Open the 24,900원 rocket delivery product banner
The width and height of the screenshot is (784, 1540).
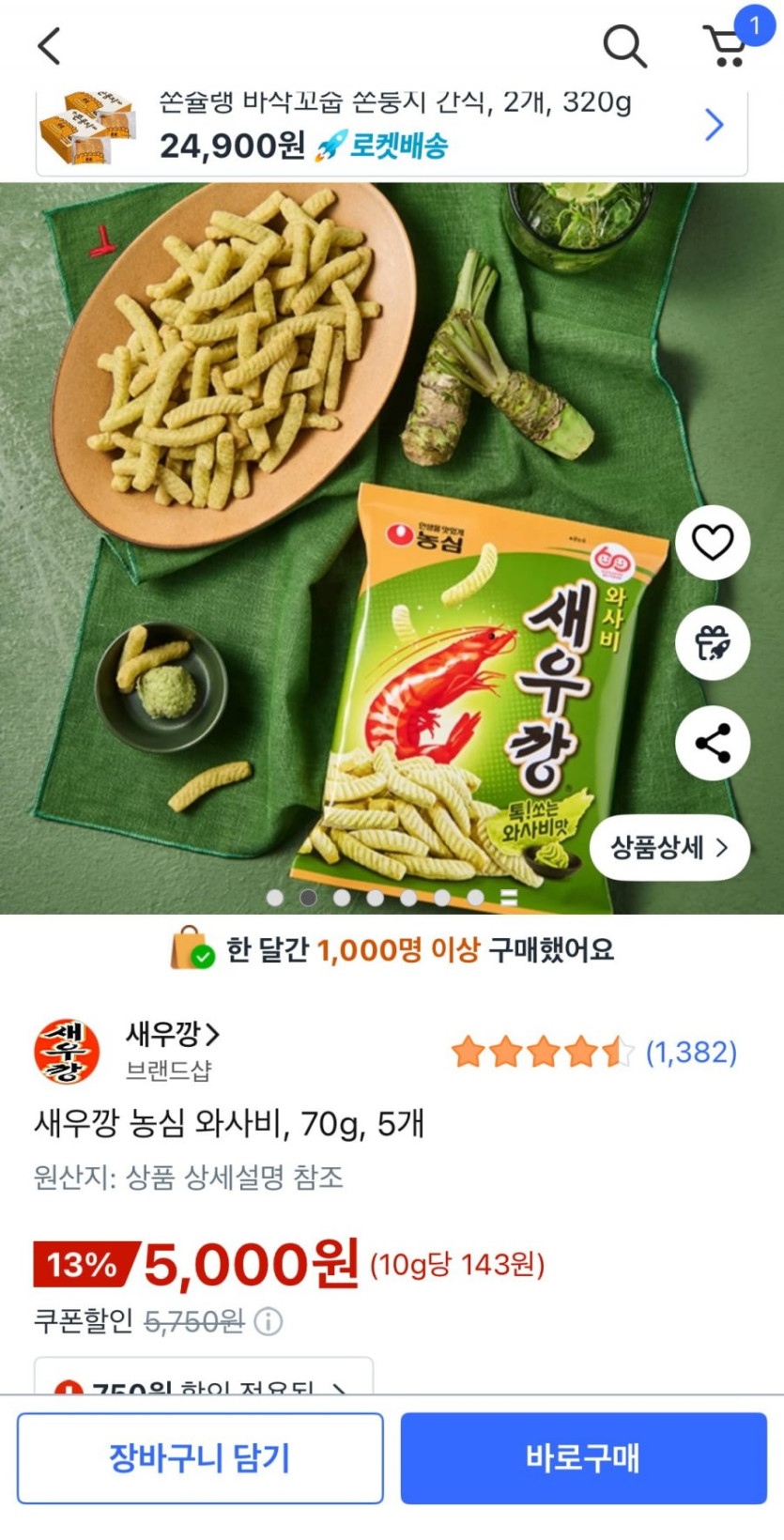coord(391,131)
